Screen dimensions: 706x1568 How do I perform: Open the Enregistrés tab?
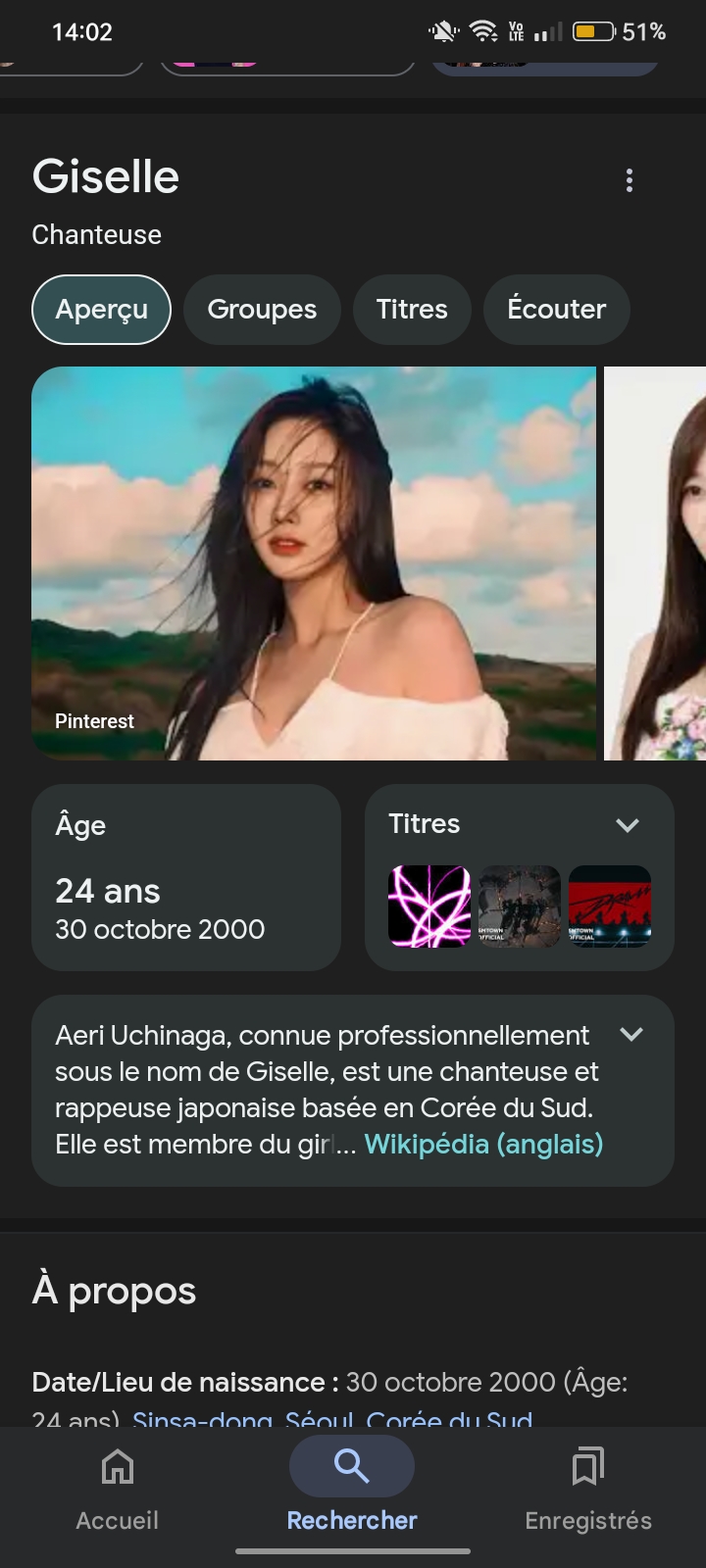click(587, 1490)
